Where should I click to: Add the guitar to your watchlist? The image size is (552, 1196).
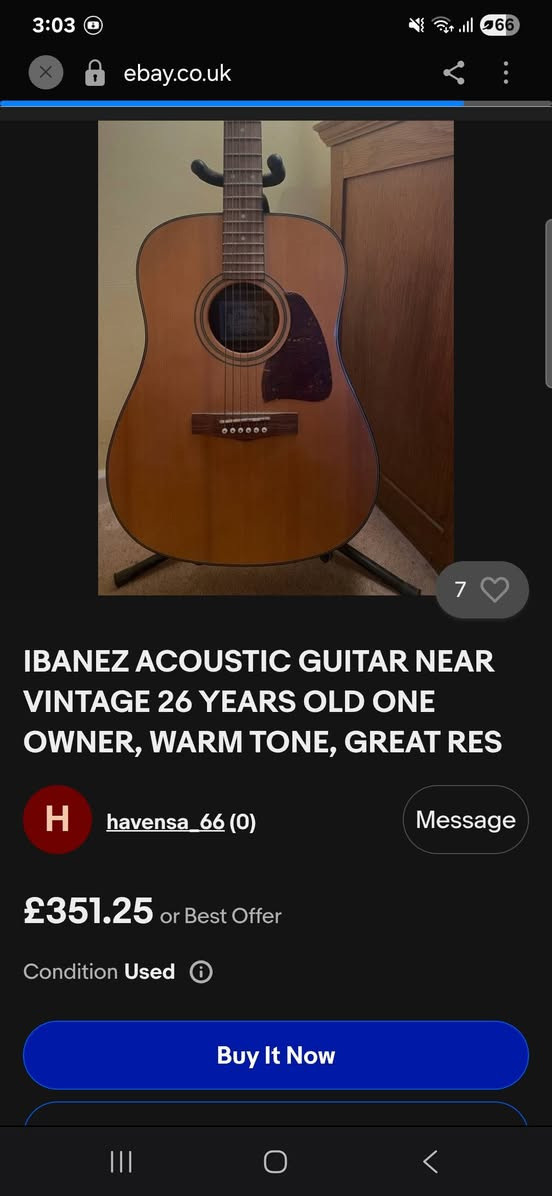482,590
